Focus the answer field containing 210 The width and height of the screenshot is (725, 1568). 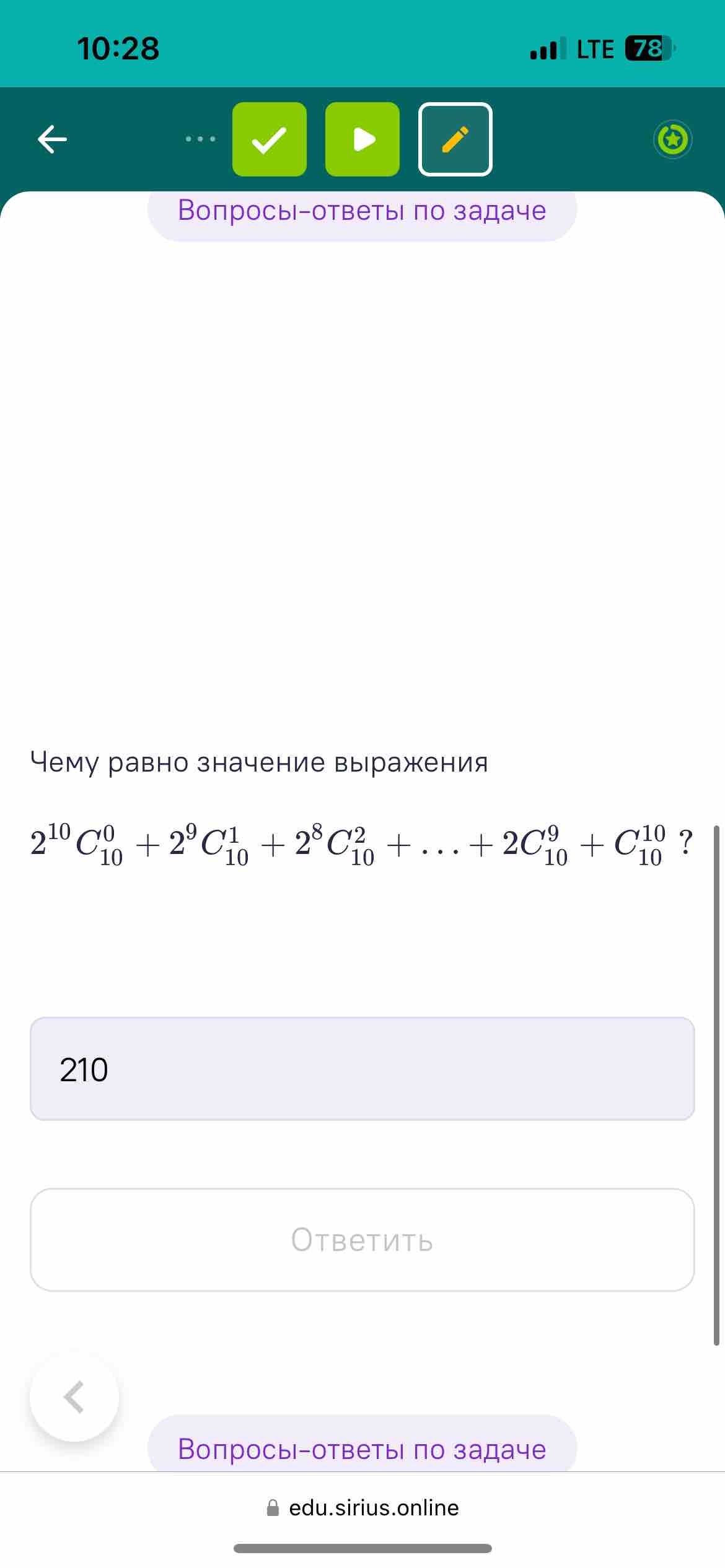362,1069
